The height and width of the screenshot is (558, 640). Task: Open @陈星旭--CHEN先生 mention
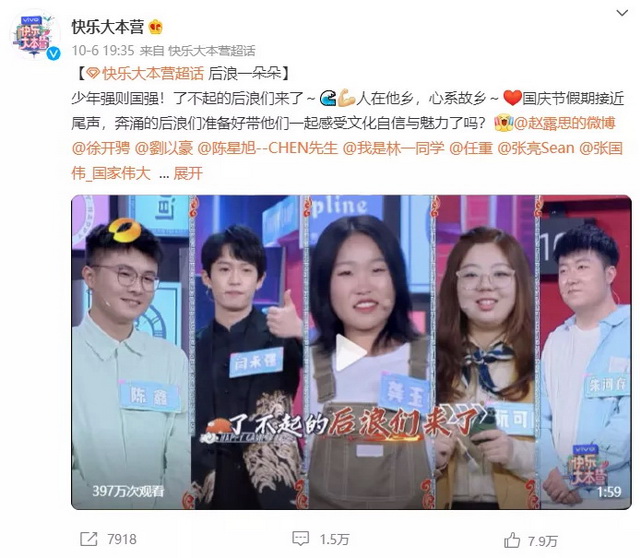(x=268, y=148)
